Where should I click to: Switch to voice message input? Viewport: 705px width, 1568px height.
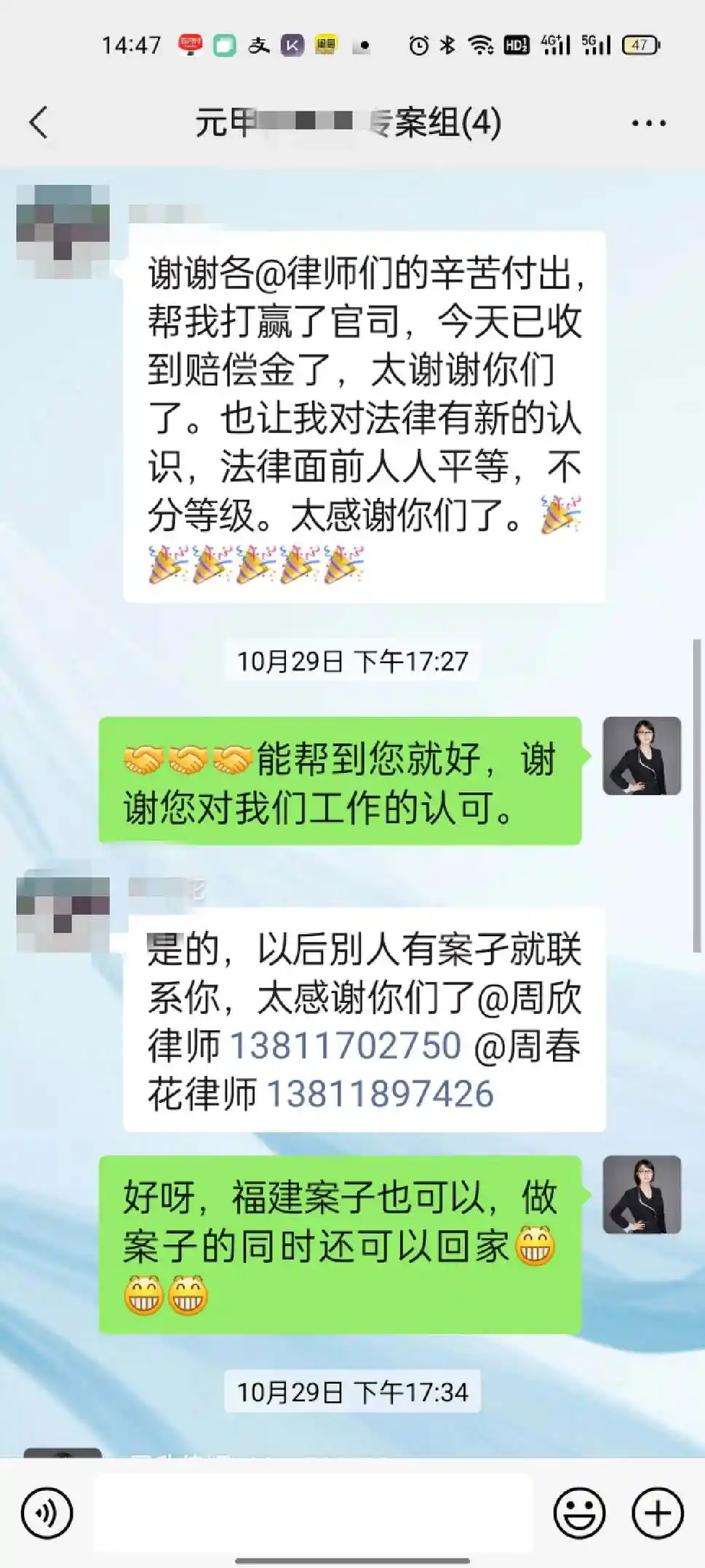point(47,1513)
